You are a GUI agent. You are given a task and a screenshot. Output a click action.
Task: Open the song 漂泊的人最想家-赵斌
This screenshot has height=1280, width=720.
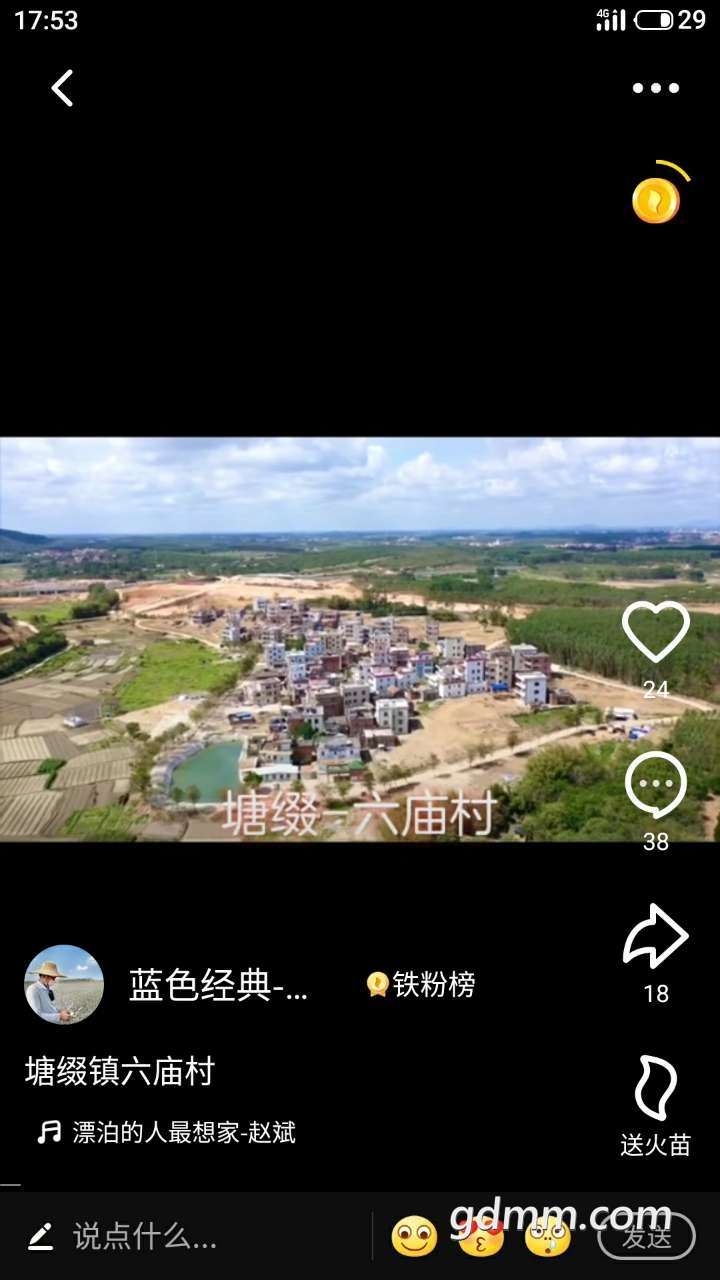pos(183,1133)
